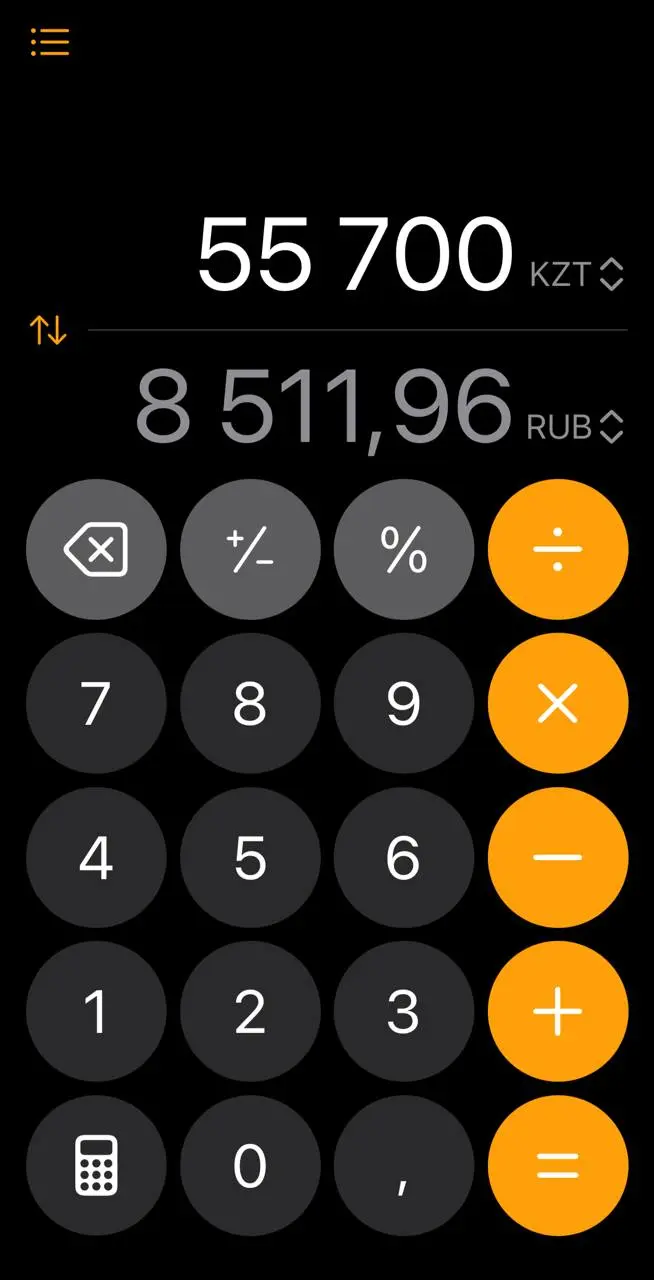The width and height of the screenshot is (654, 1280).
Task: Enter the decimal comma
Action: click(x=403, y=1165)
